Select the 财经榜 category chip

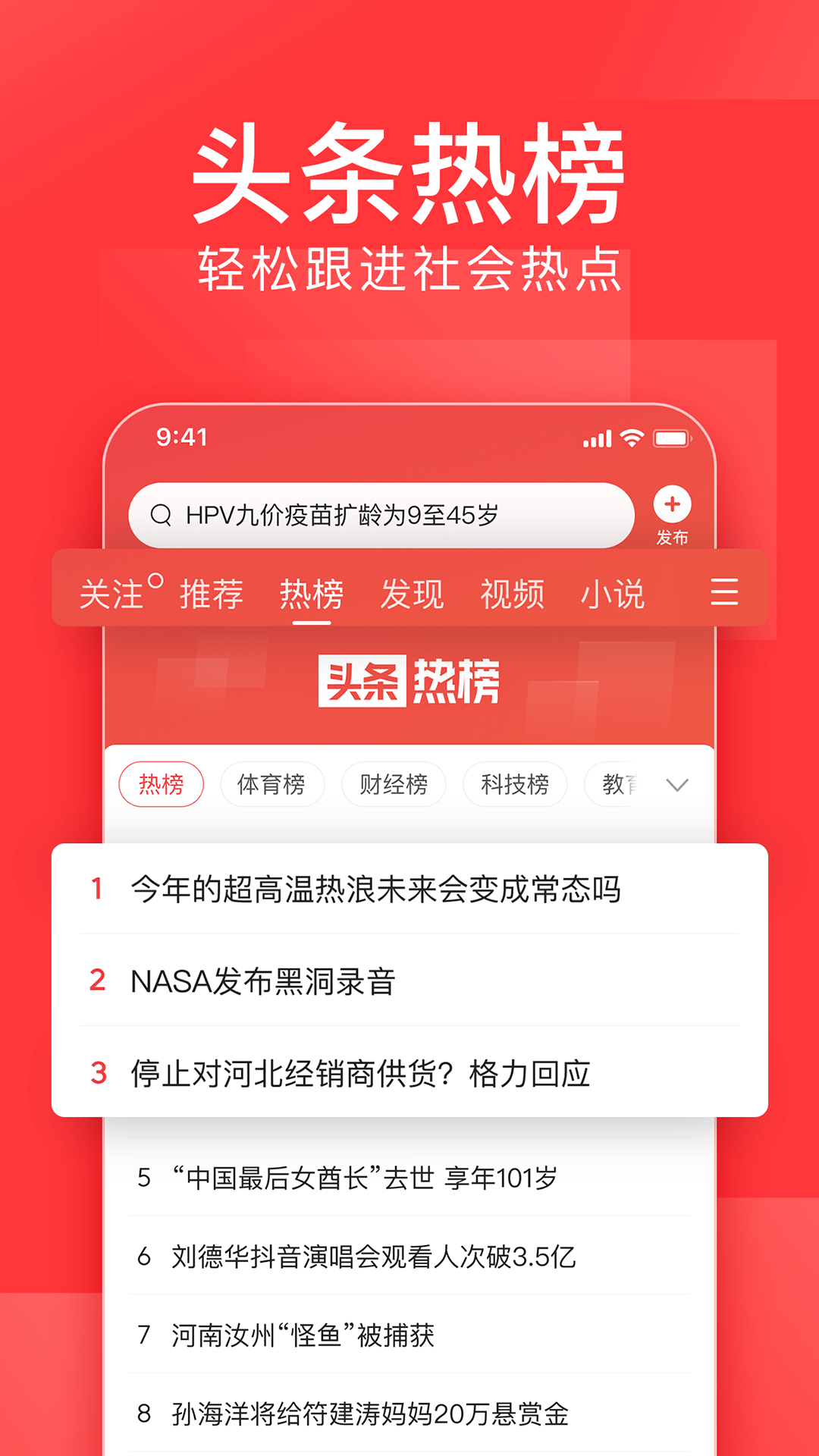[x=394, y=785]
